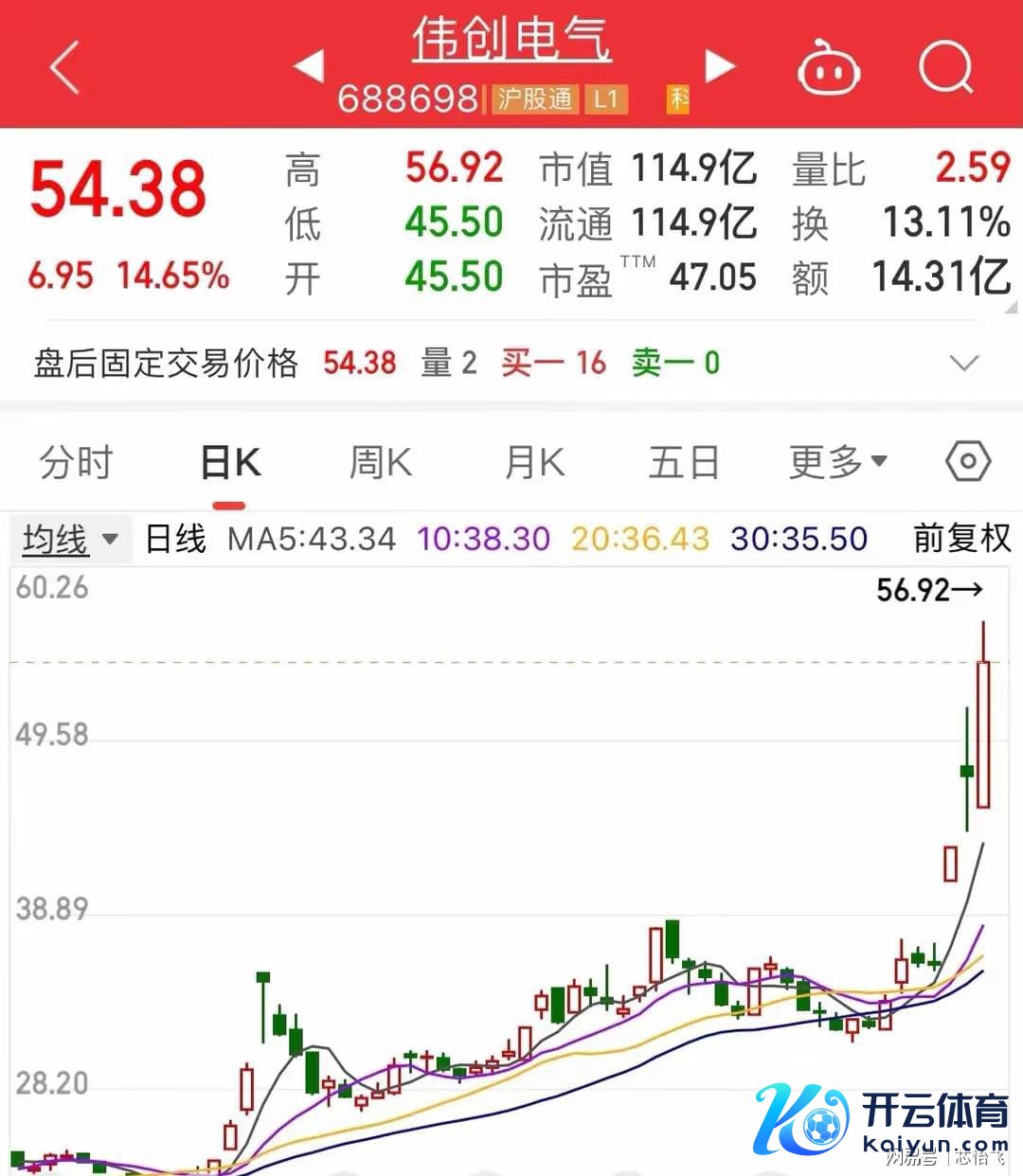Viewport: 1023px width, 1176px height.
Task: Switch to the next stock
Action: pyautogui.click(x=720, y=66)
